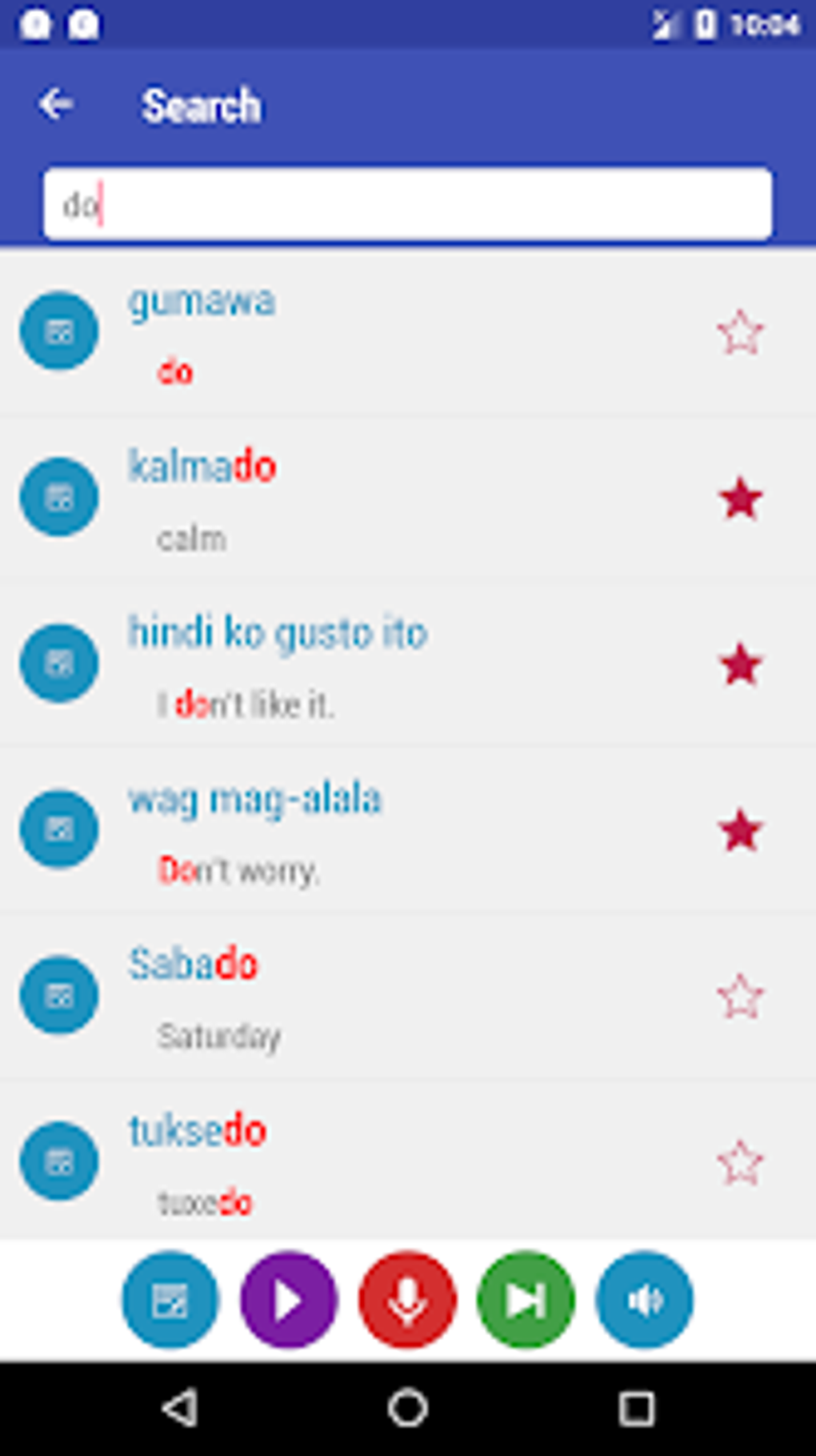The width and height of the screenshot is (816, 1456).
Task: Unfavorite kalmado by tapping its filled star
Action: [740, 498]
